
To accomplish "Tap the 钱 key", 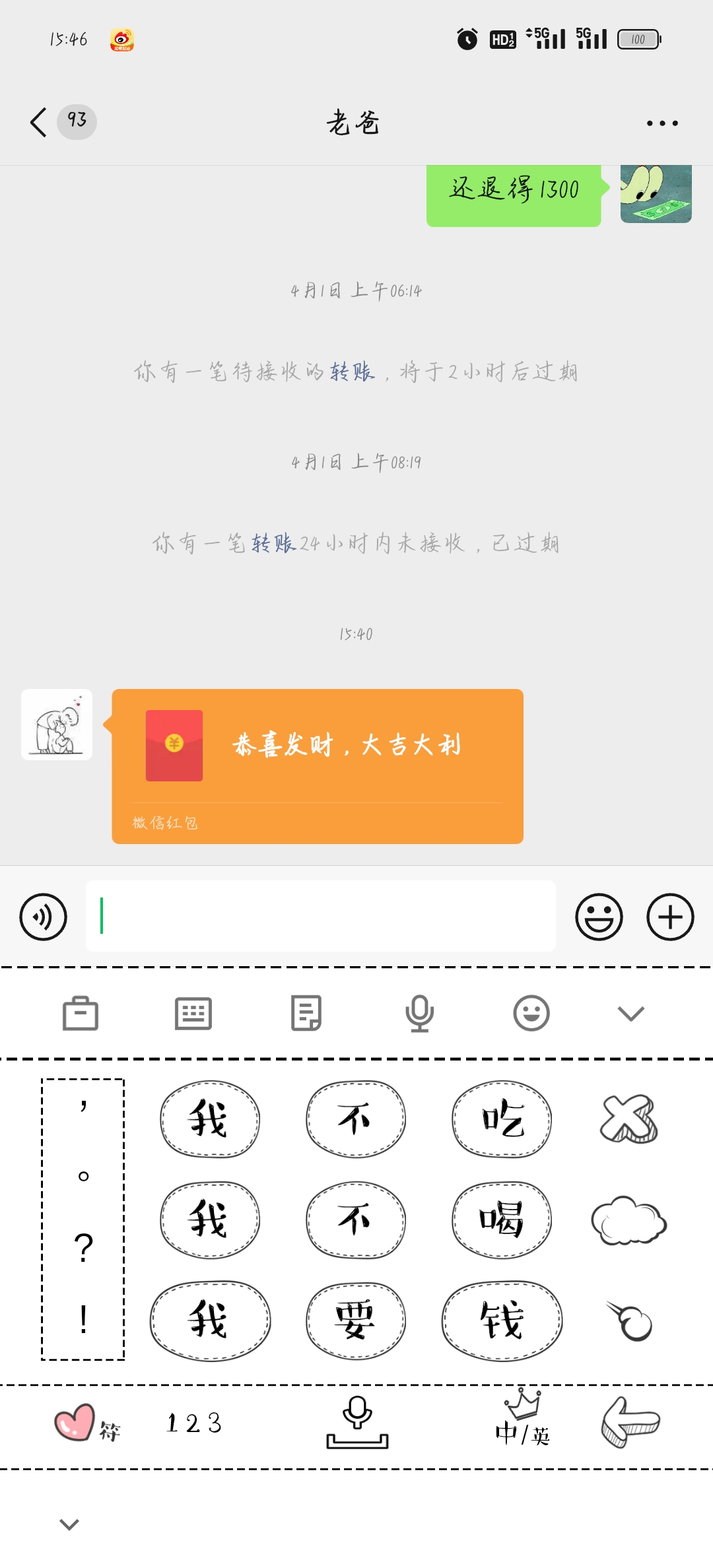I will click(502, 1321).
